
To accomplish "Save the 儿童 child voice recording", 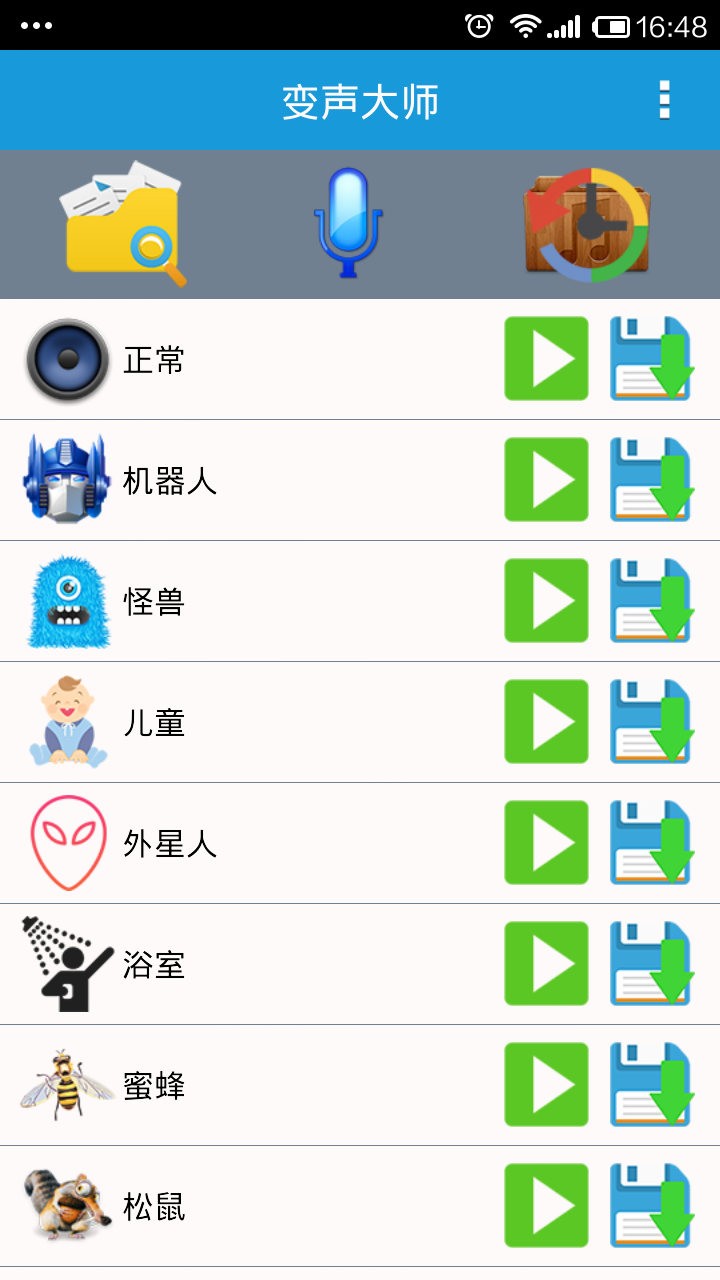I will point(649,722).
